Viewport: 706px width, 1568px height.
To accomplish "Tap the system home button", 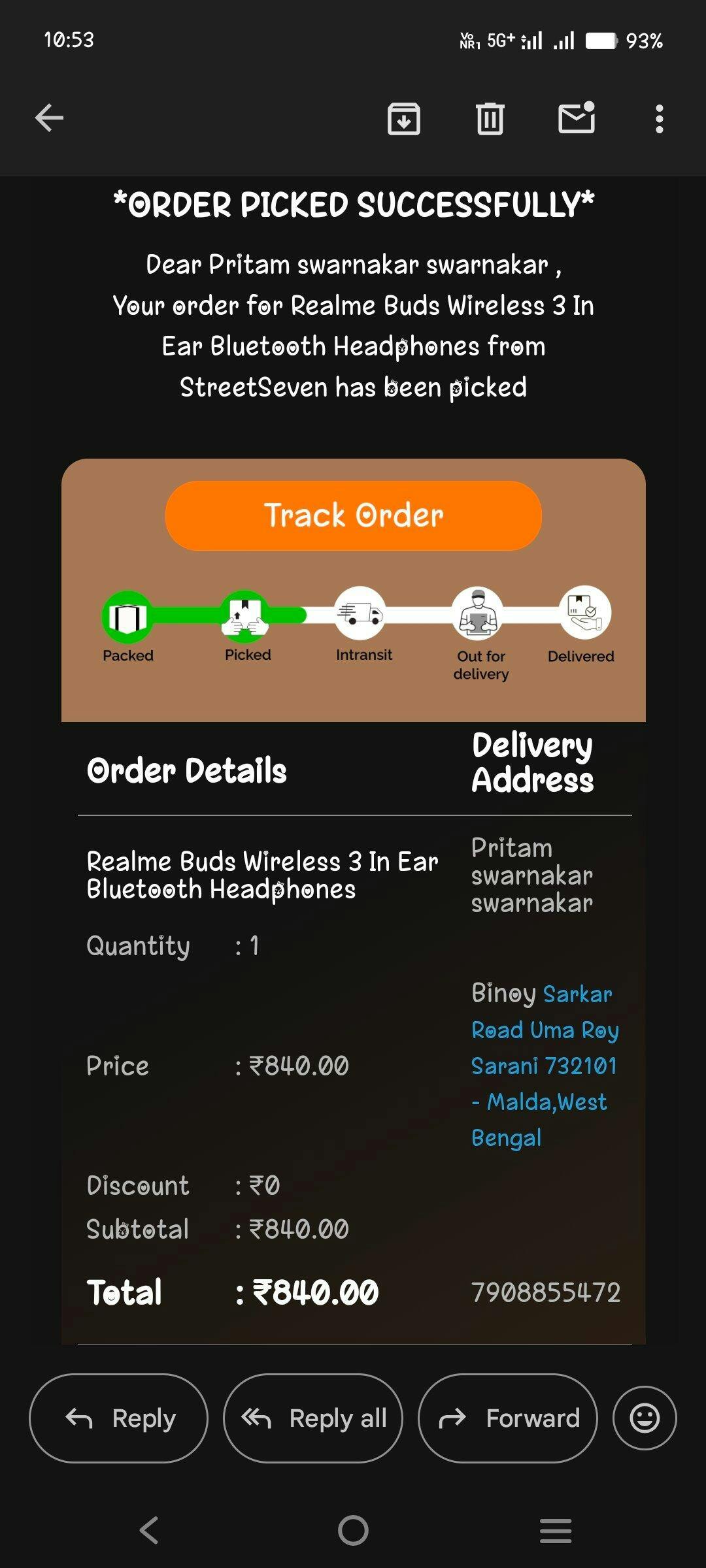I will pyautogui.click(x=353, y=1530).
